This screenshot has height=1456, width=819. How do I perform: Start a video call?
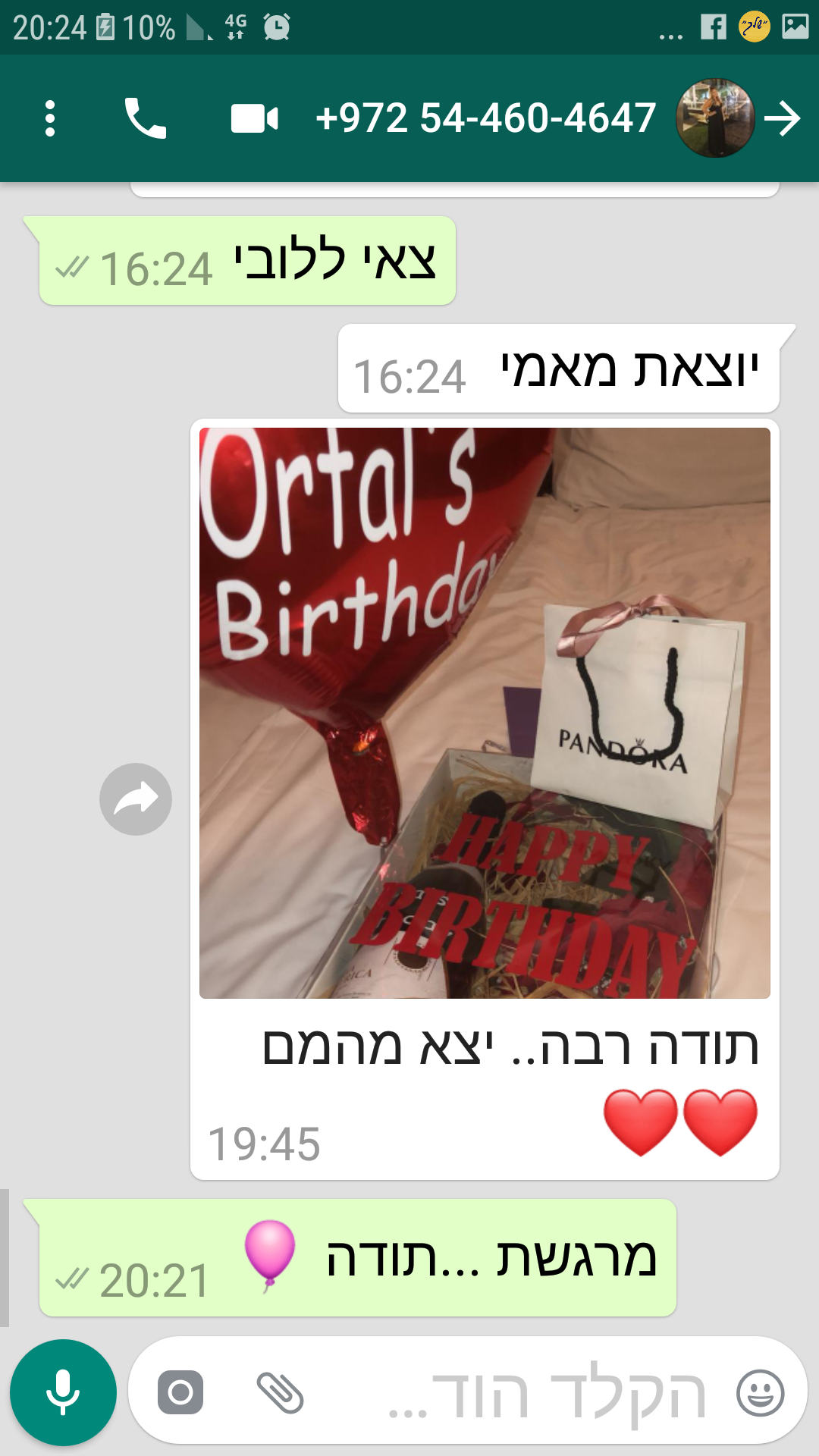pos(254,119)
